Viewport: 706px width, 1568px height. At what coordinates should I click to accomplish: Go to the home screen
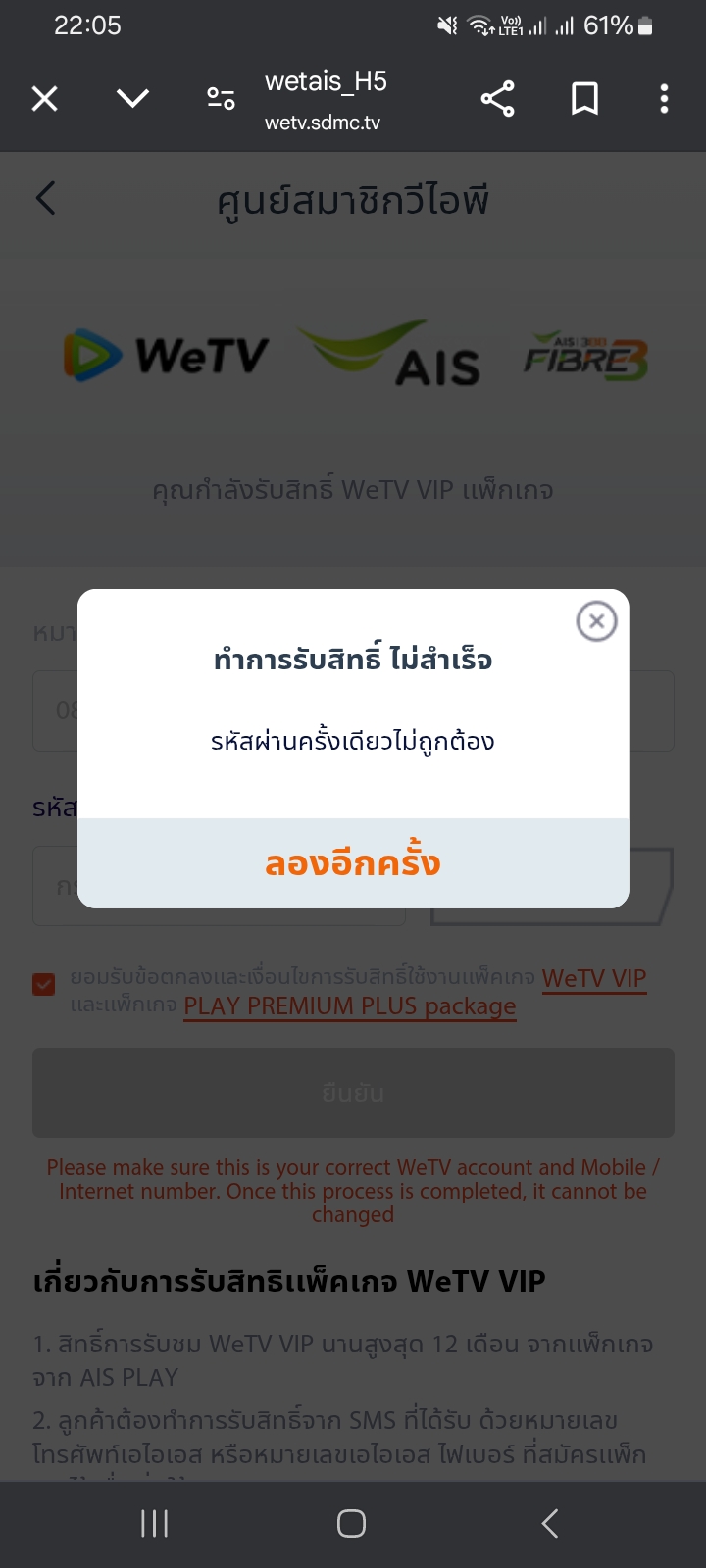click(352, 1524)
